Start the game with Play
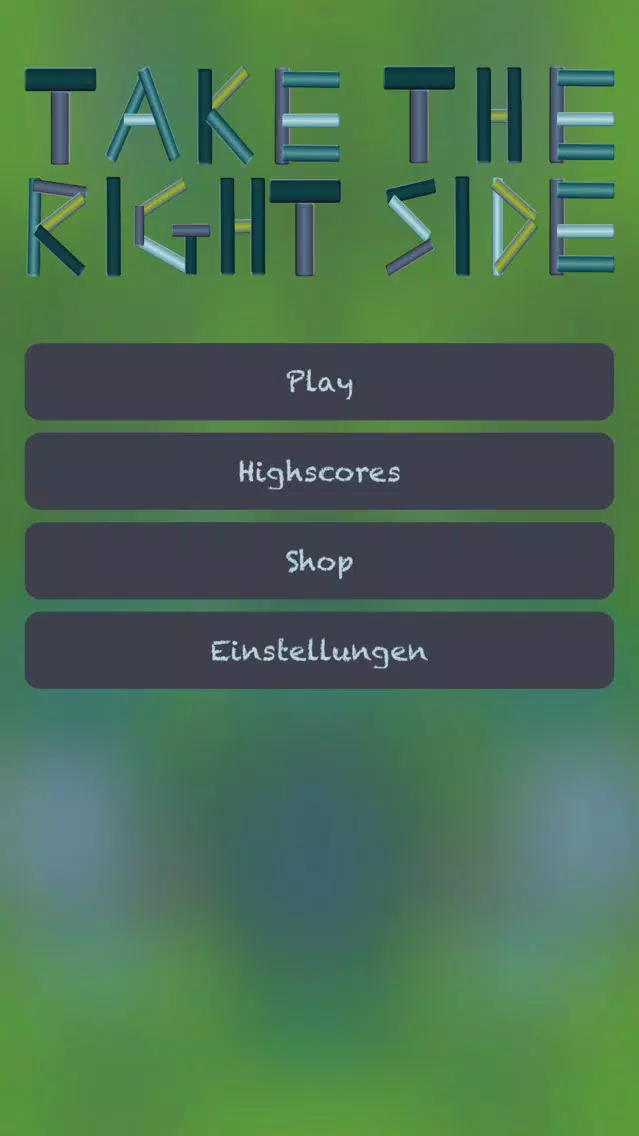 point(319,382)
